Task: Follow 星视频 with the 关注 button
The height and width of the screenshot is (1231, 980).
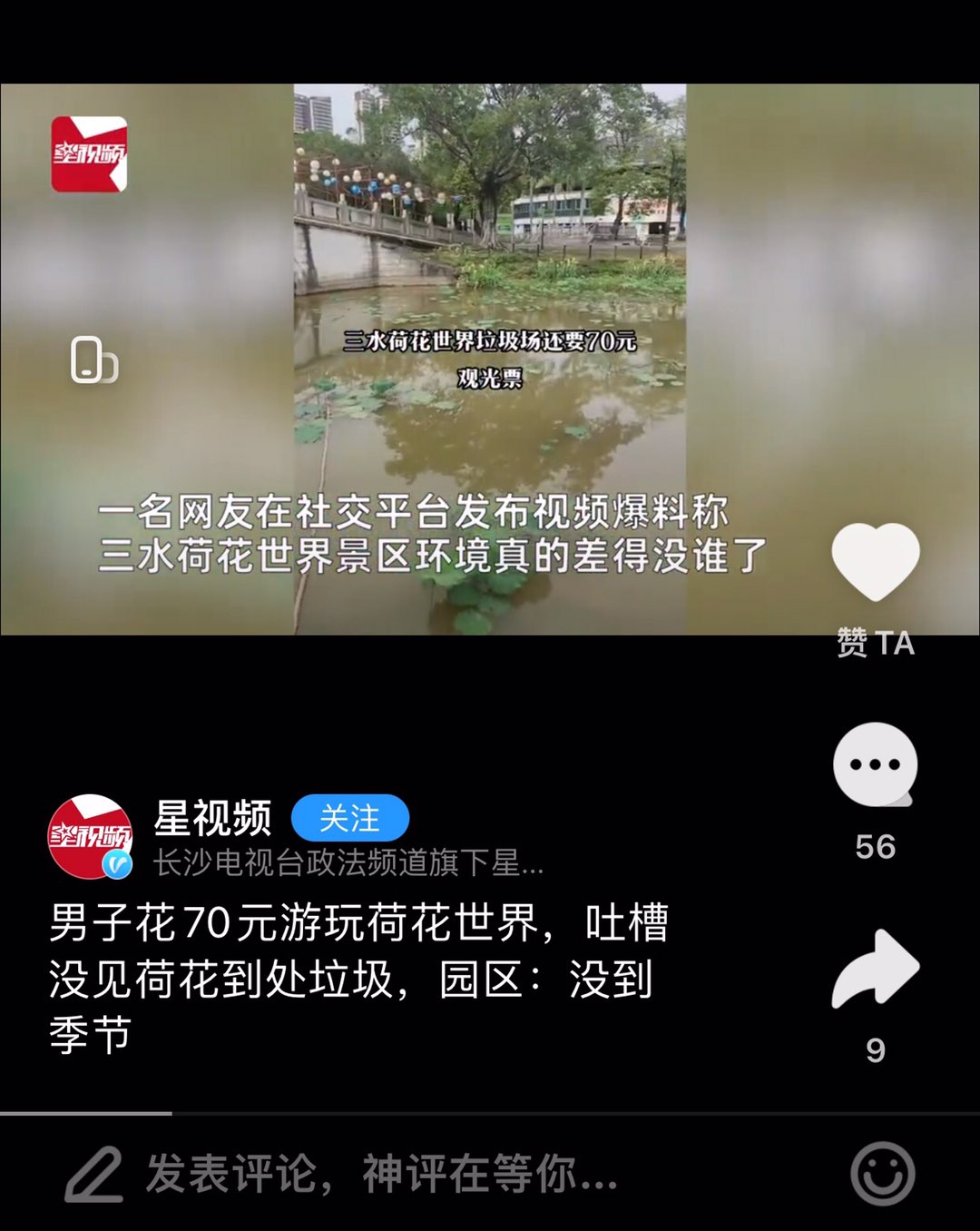Action: (349, 818)
